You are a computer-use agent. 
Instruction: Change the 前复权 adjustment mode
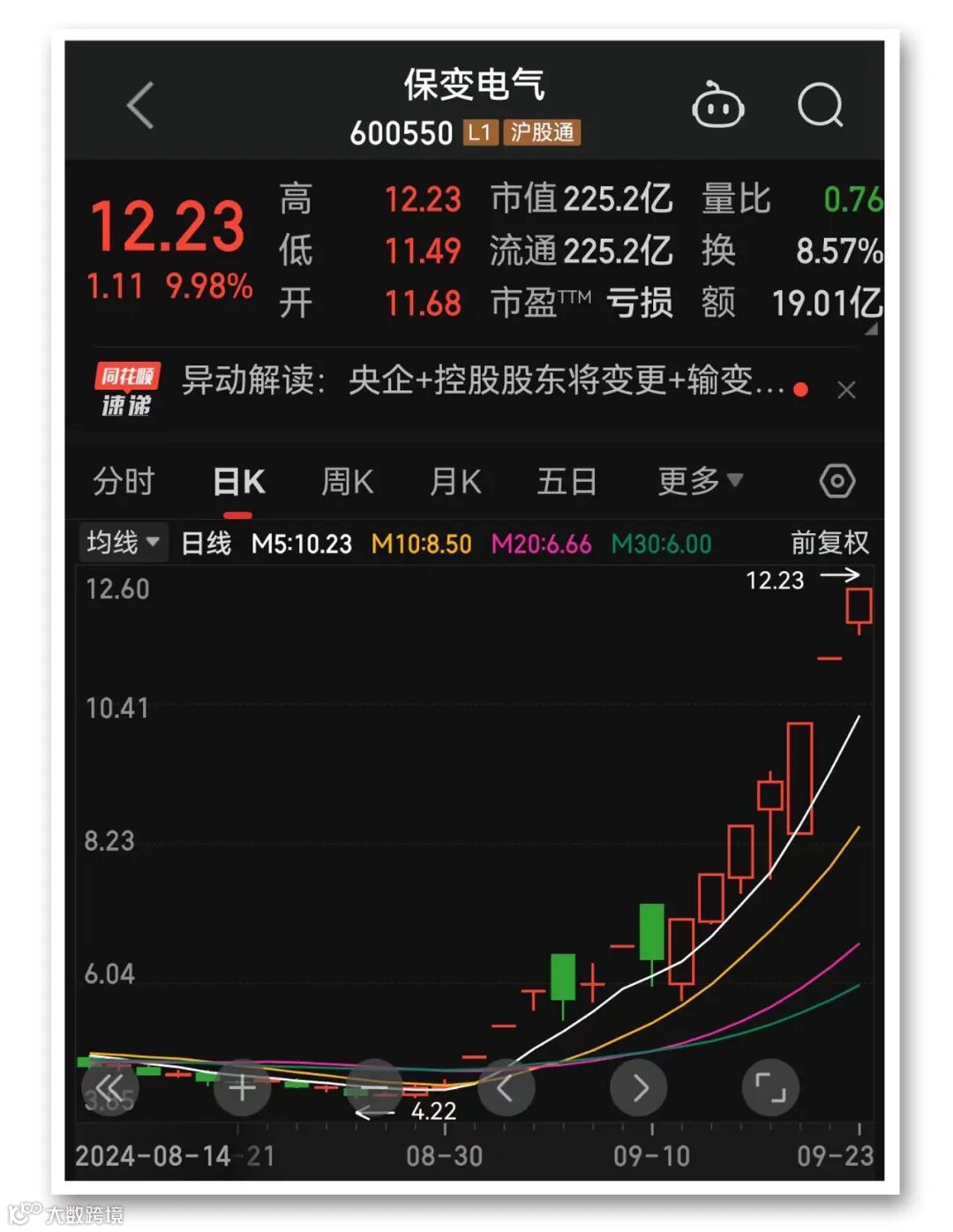pyautogui.click(x=829, y=543)
